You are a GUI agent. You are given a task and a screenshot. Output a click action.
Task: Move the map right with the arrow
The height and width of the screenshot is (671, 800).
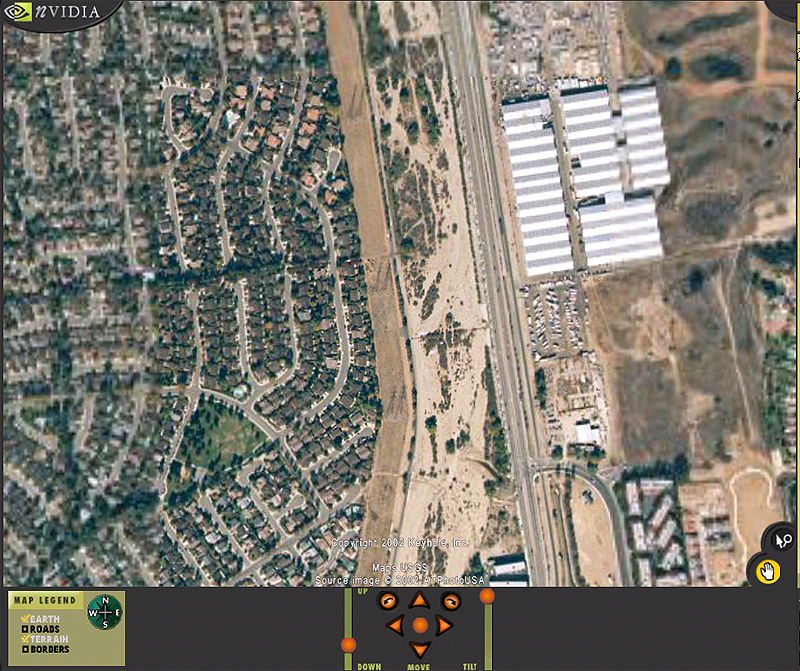(x=445, y=625)
